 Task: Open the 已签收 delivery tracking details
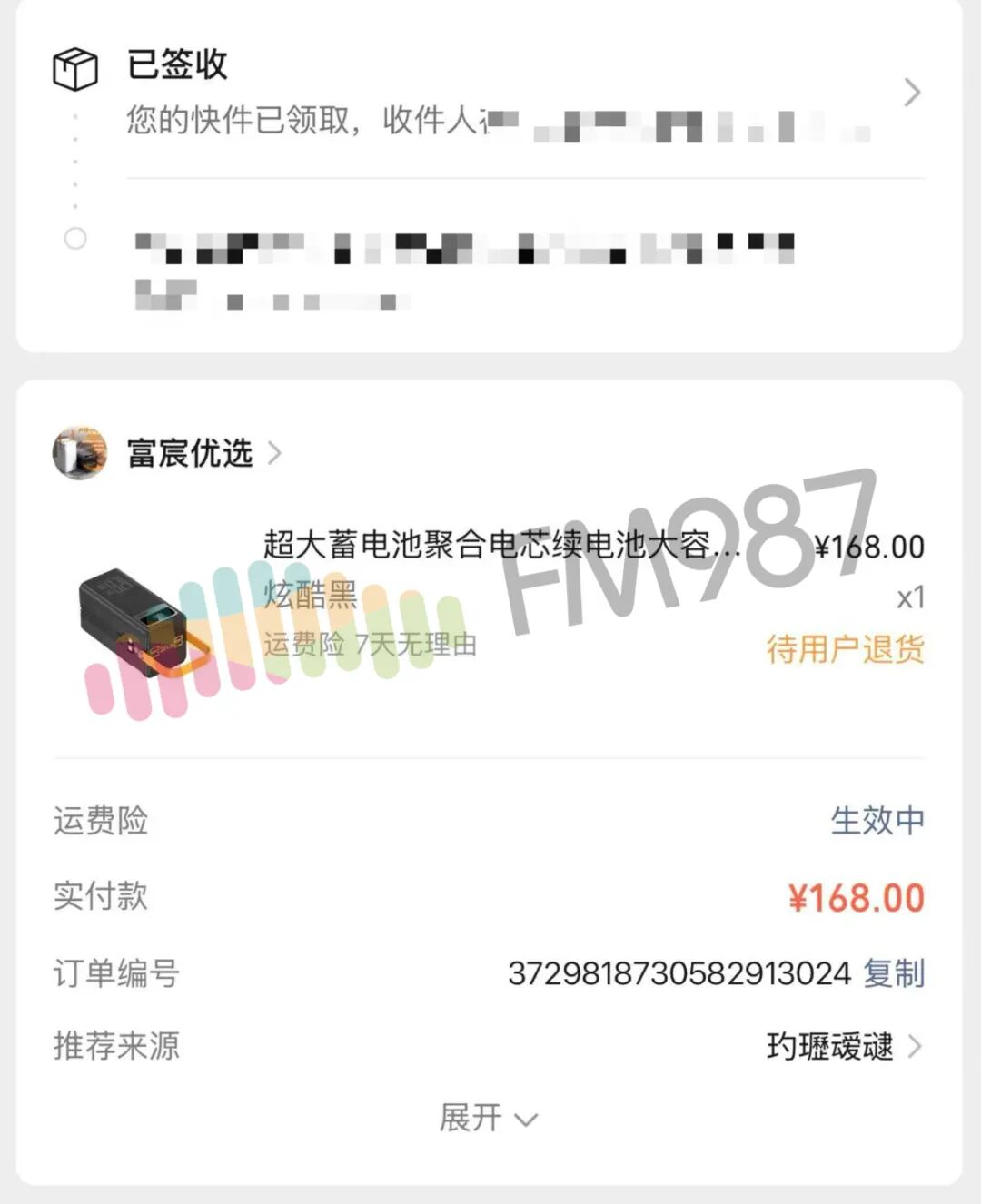click(911, 93)
